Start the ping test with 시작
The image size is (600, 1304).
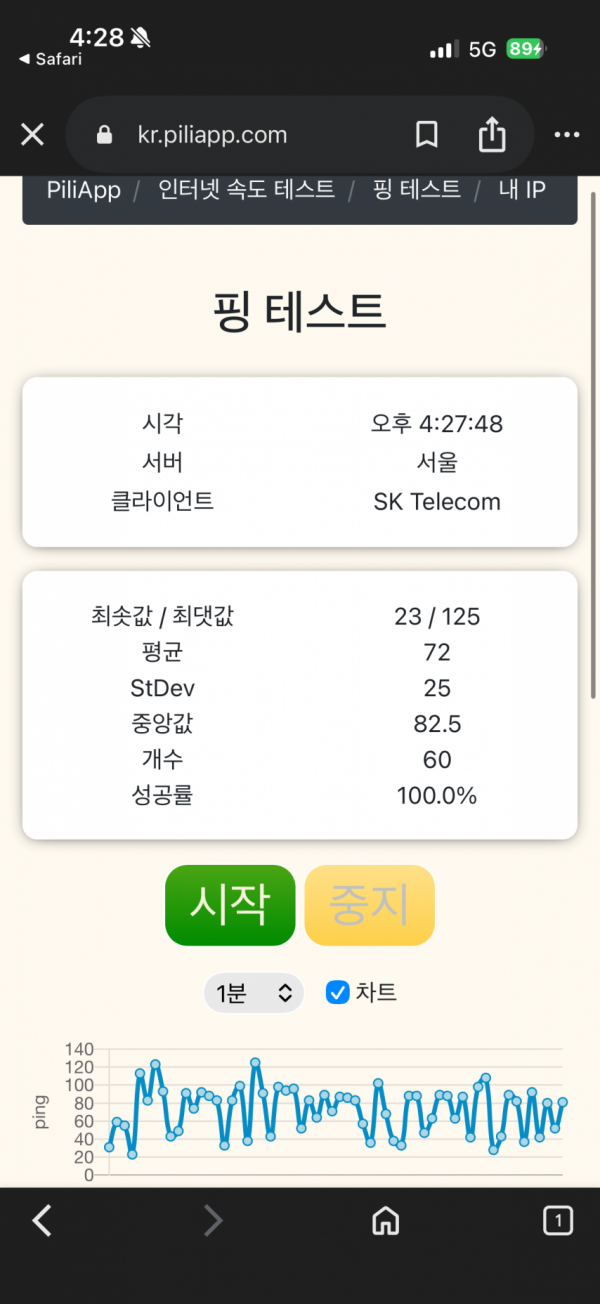[x=230, y=905]
